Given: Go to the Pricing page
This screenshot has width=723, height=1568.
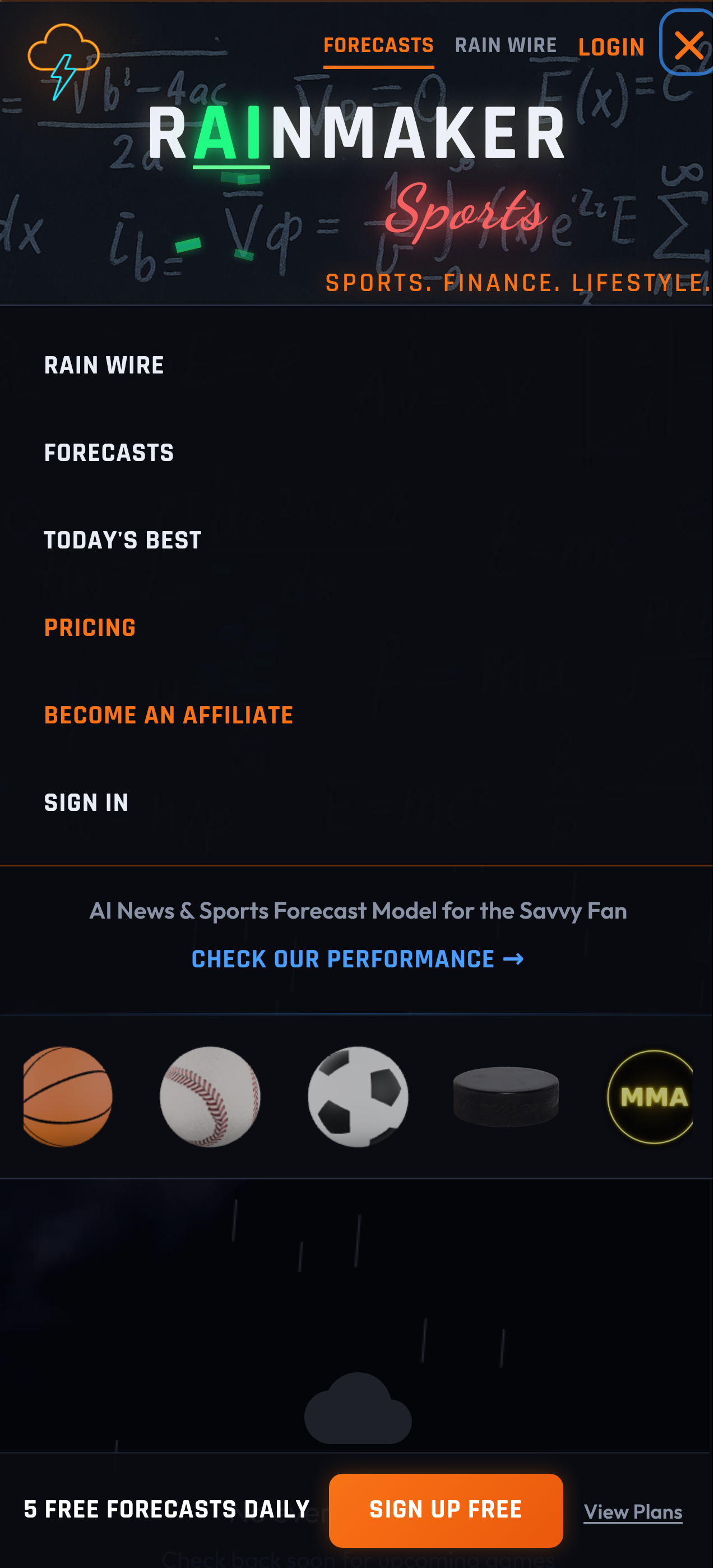Looking at the screenshot, I should click(x=90, y=628).
